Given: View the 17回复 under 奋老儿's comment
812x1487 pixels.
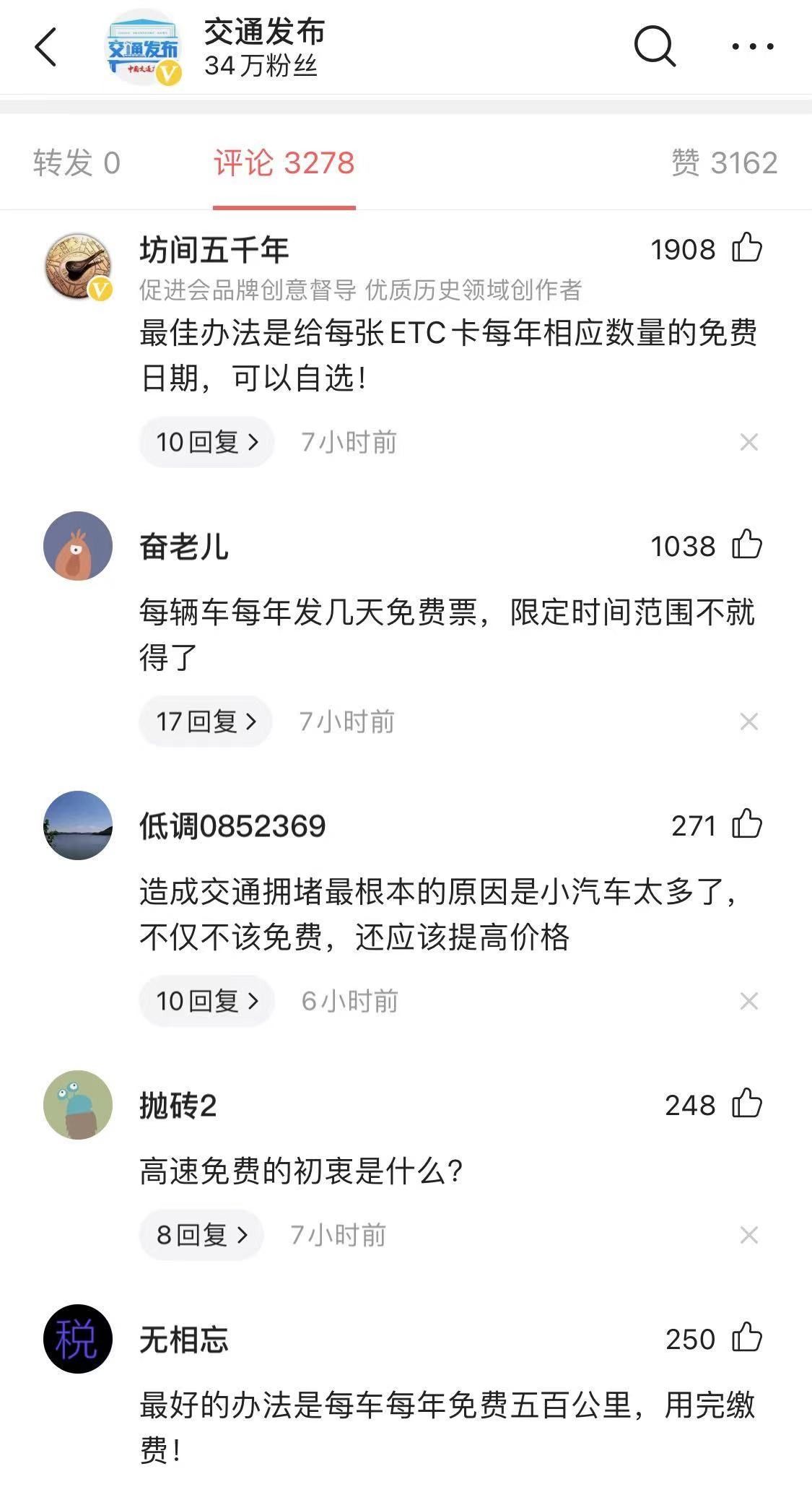Looking at the screenshot, I should point(206,721).
